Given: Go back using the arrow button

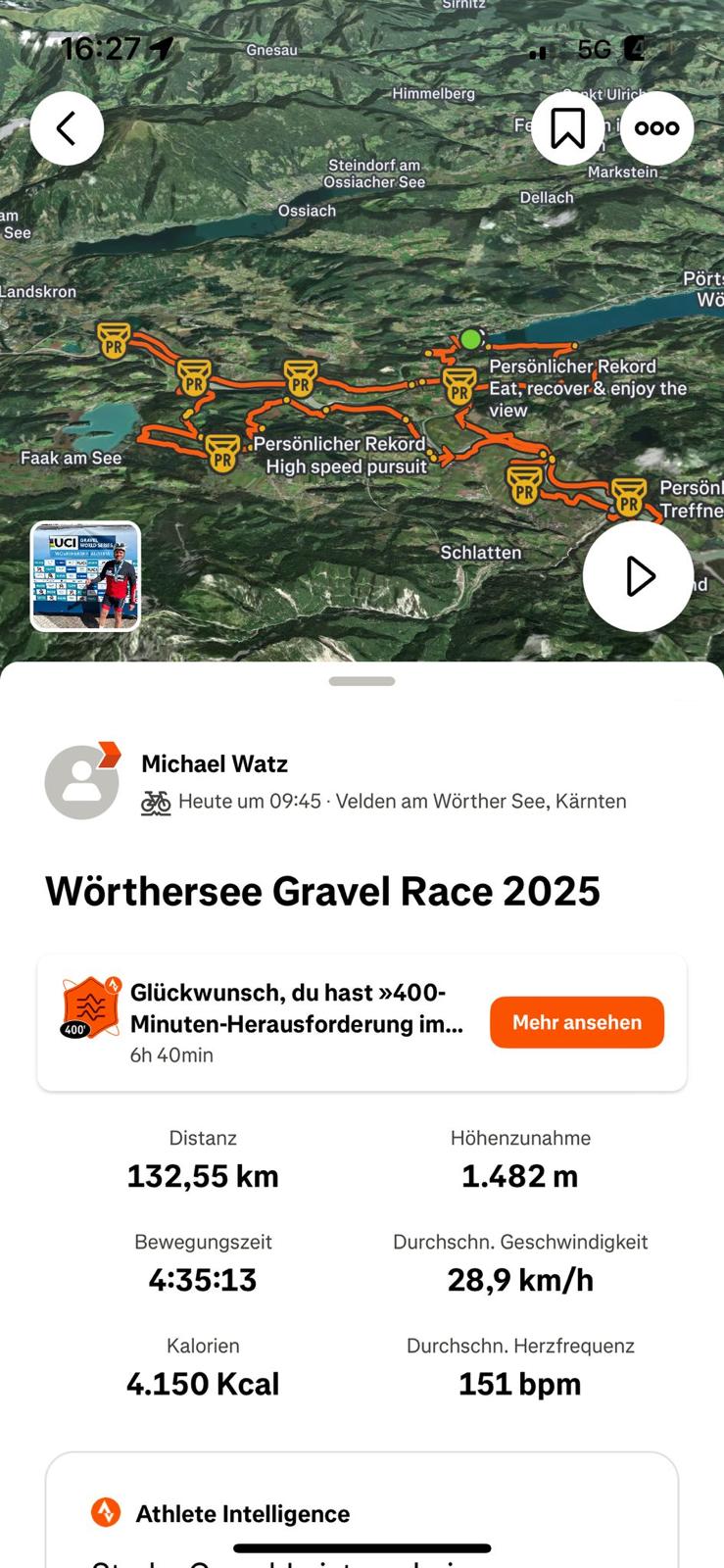Looking at the screenshot, I should coord(67,128).
